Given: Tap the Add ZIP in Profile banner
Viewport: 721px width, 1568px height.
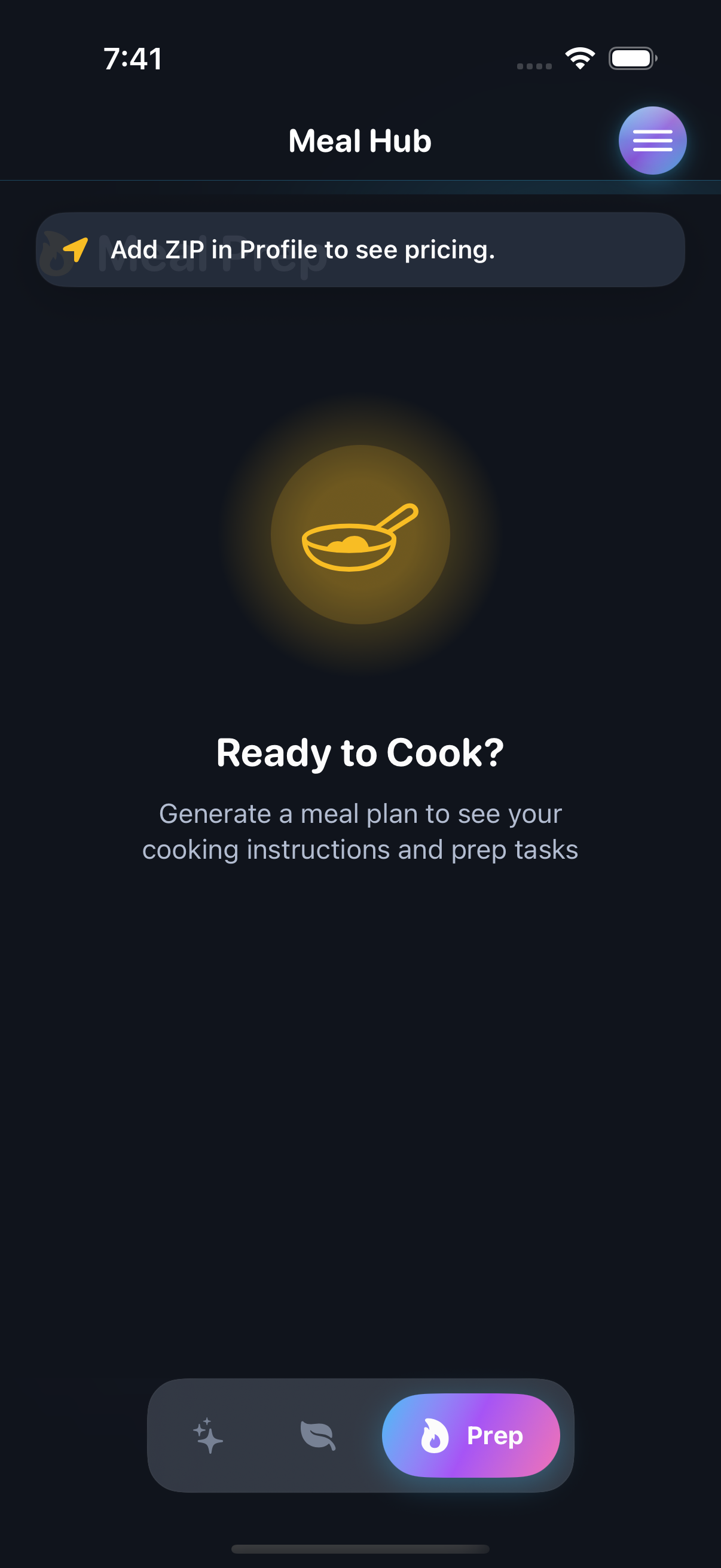Looking at the screenshot, I should [360, 249].
